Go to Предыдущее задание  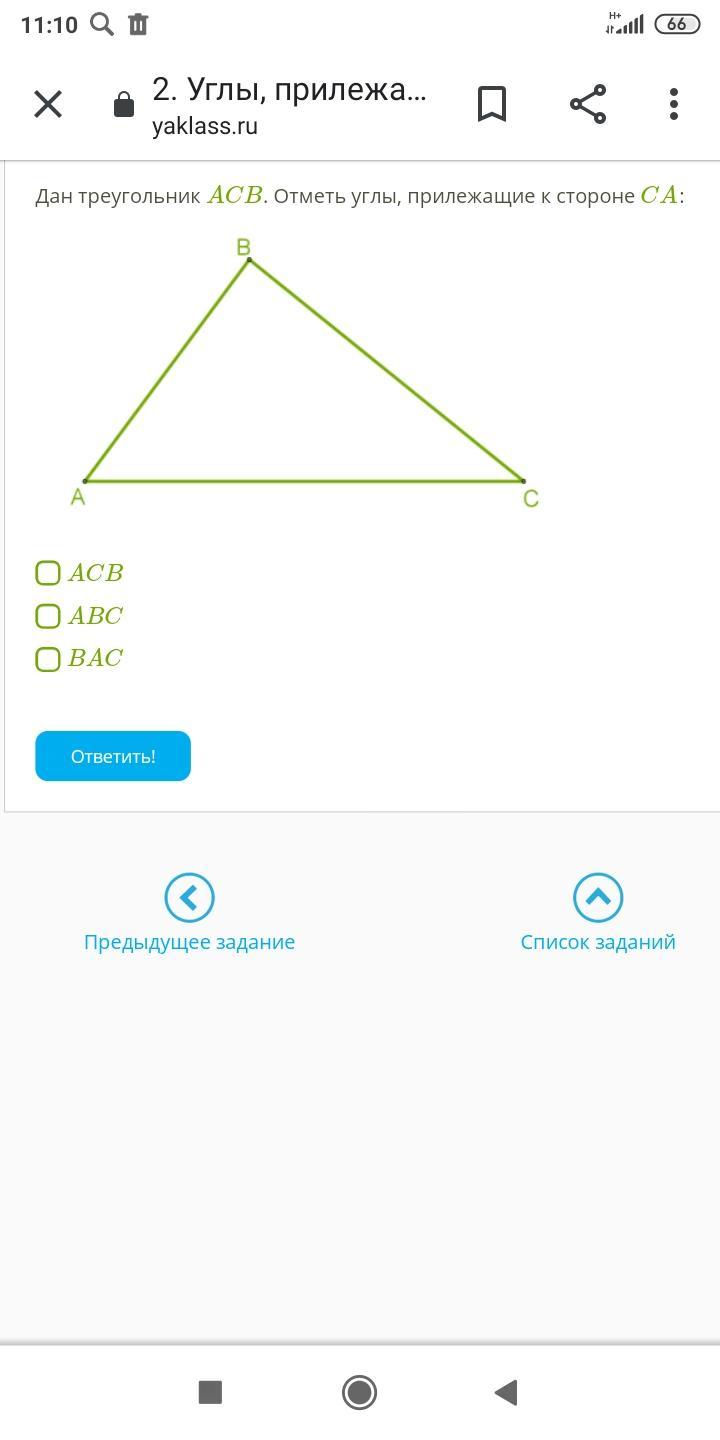[189, 913]
